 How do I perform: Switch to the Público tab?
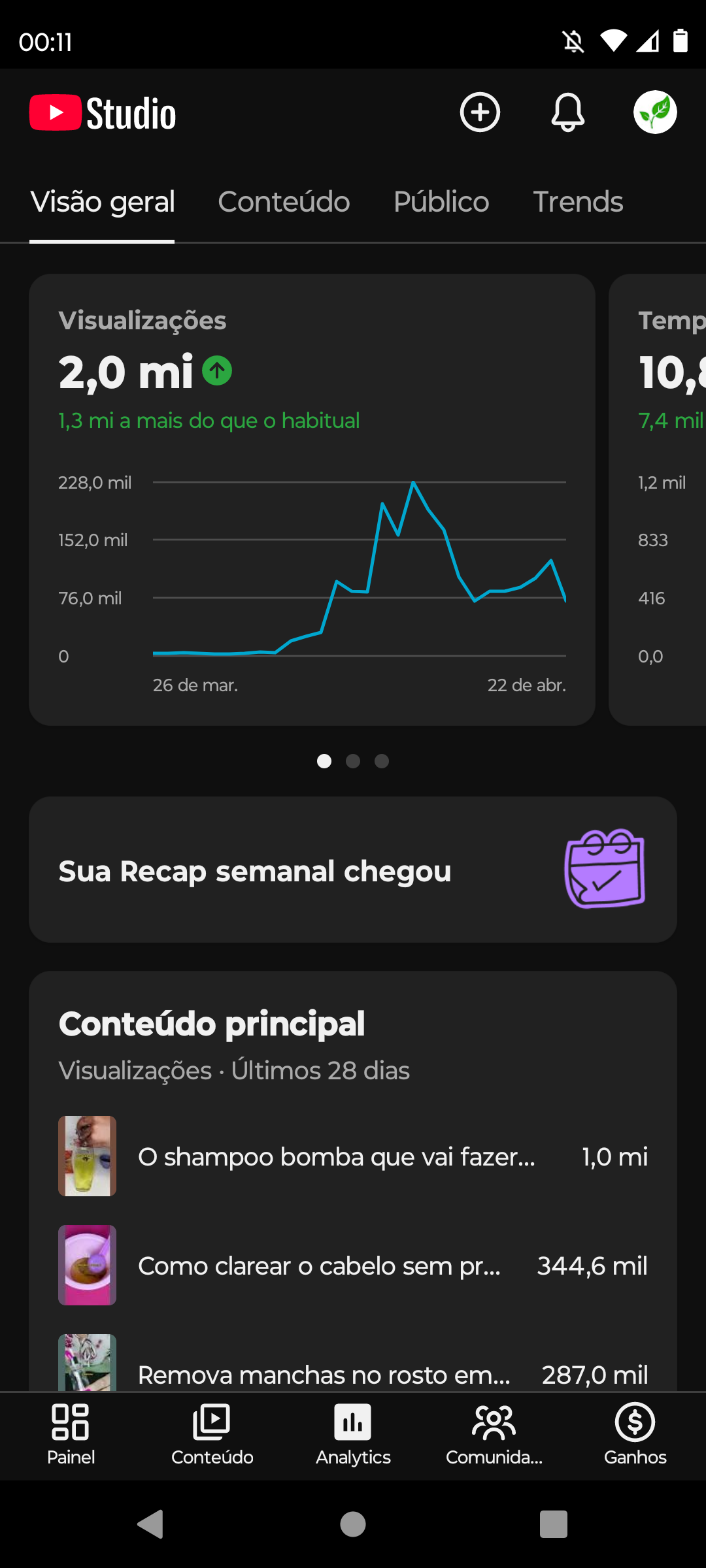point(441,202)
